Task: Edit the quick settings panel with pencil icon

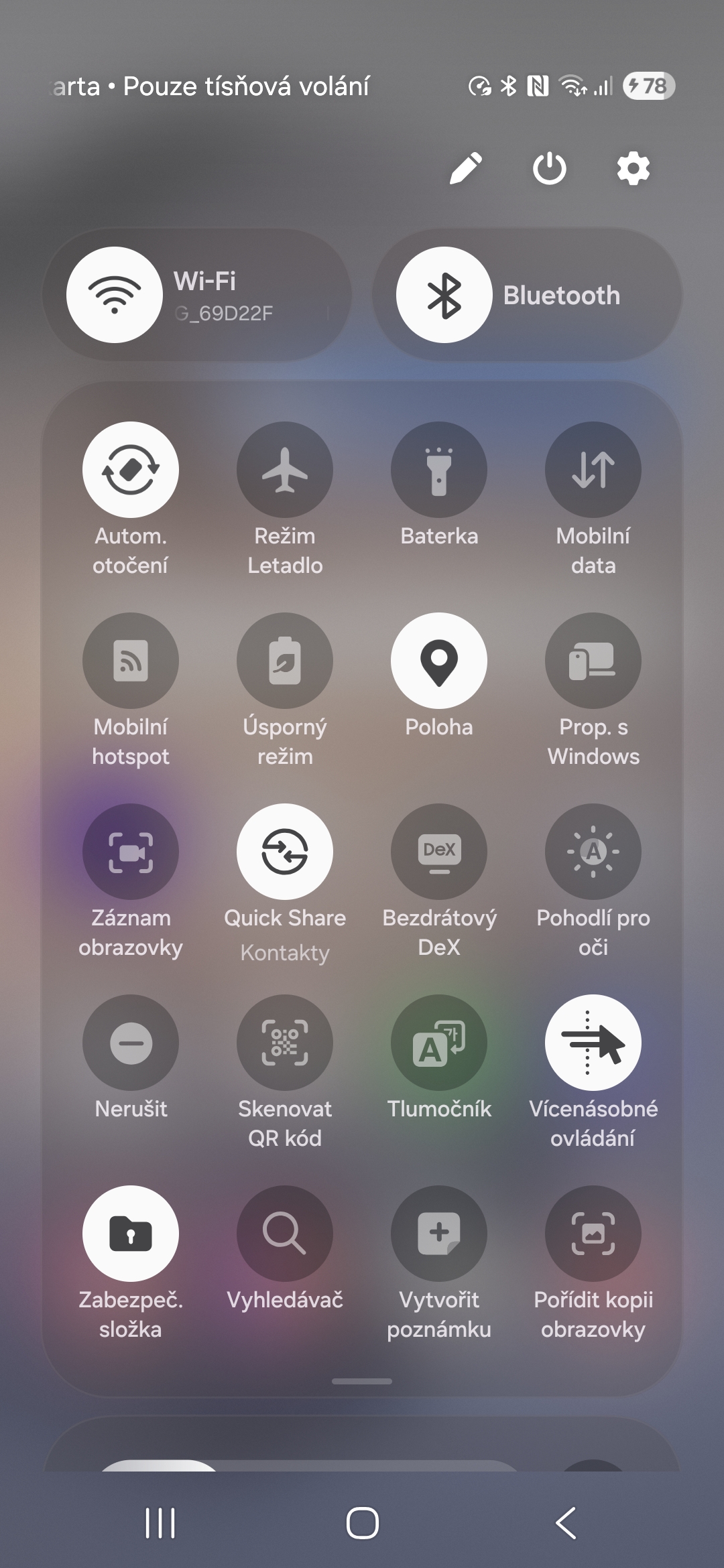Action: 466,168
